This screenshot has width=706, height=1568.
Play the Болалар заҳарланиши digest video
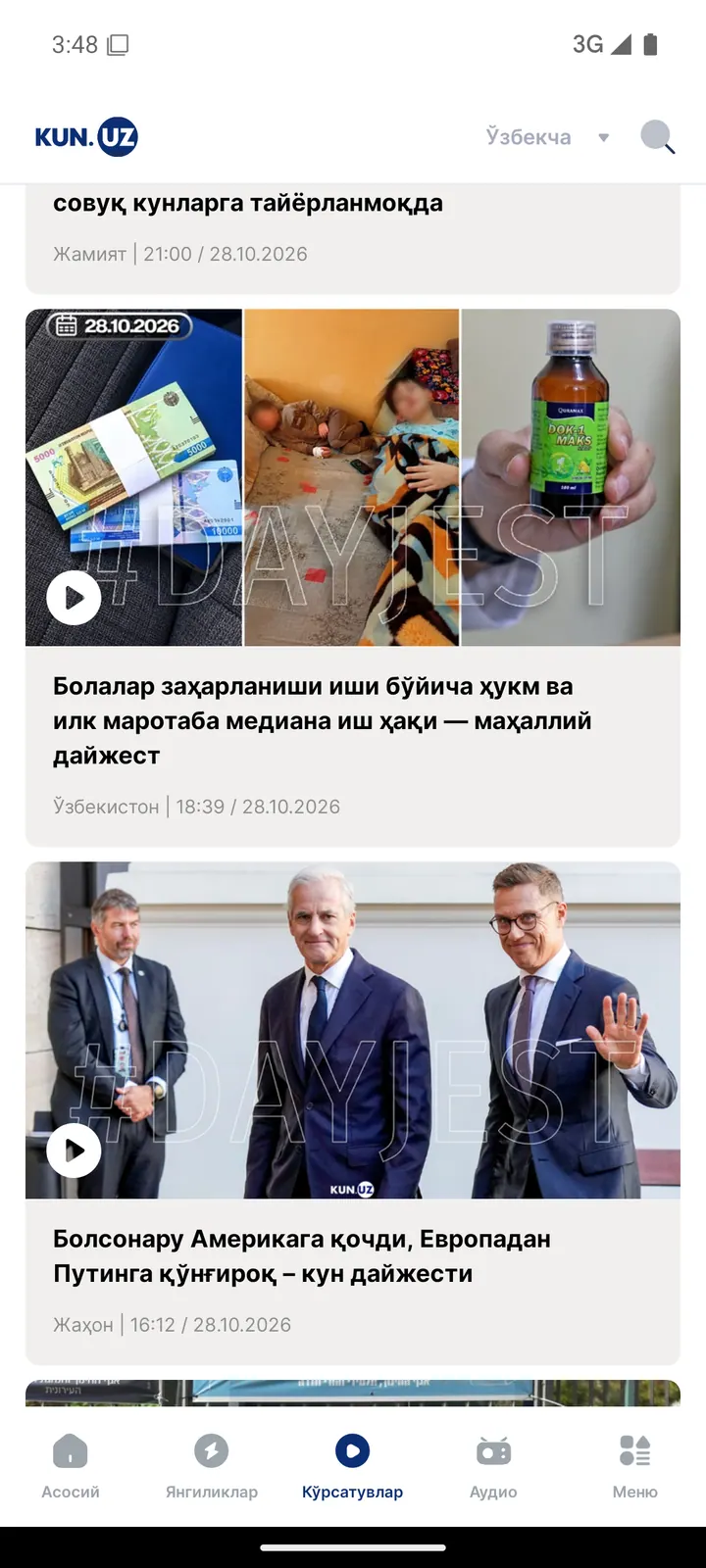click(74, 598)
